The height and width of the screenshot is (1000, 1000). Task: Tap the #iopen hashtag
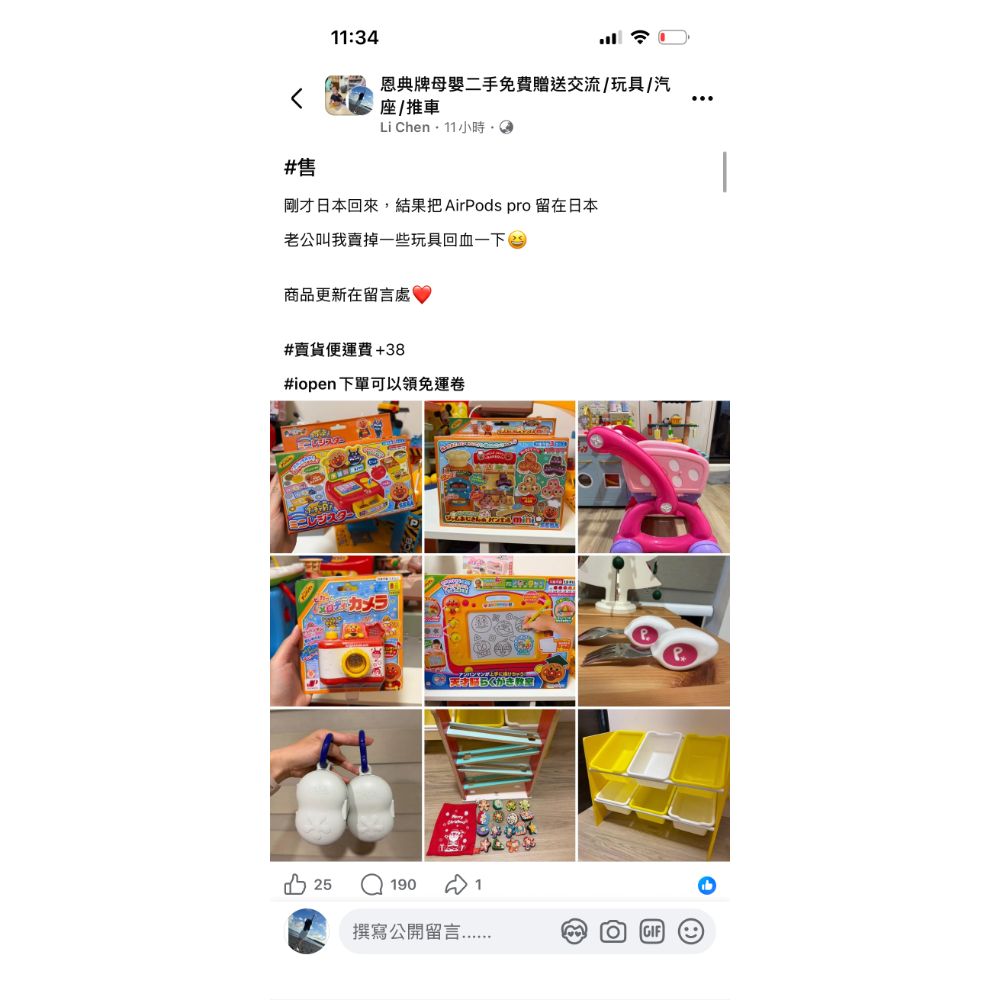coord(311,384)
